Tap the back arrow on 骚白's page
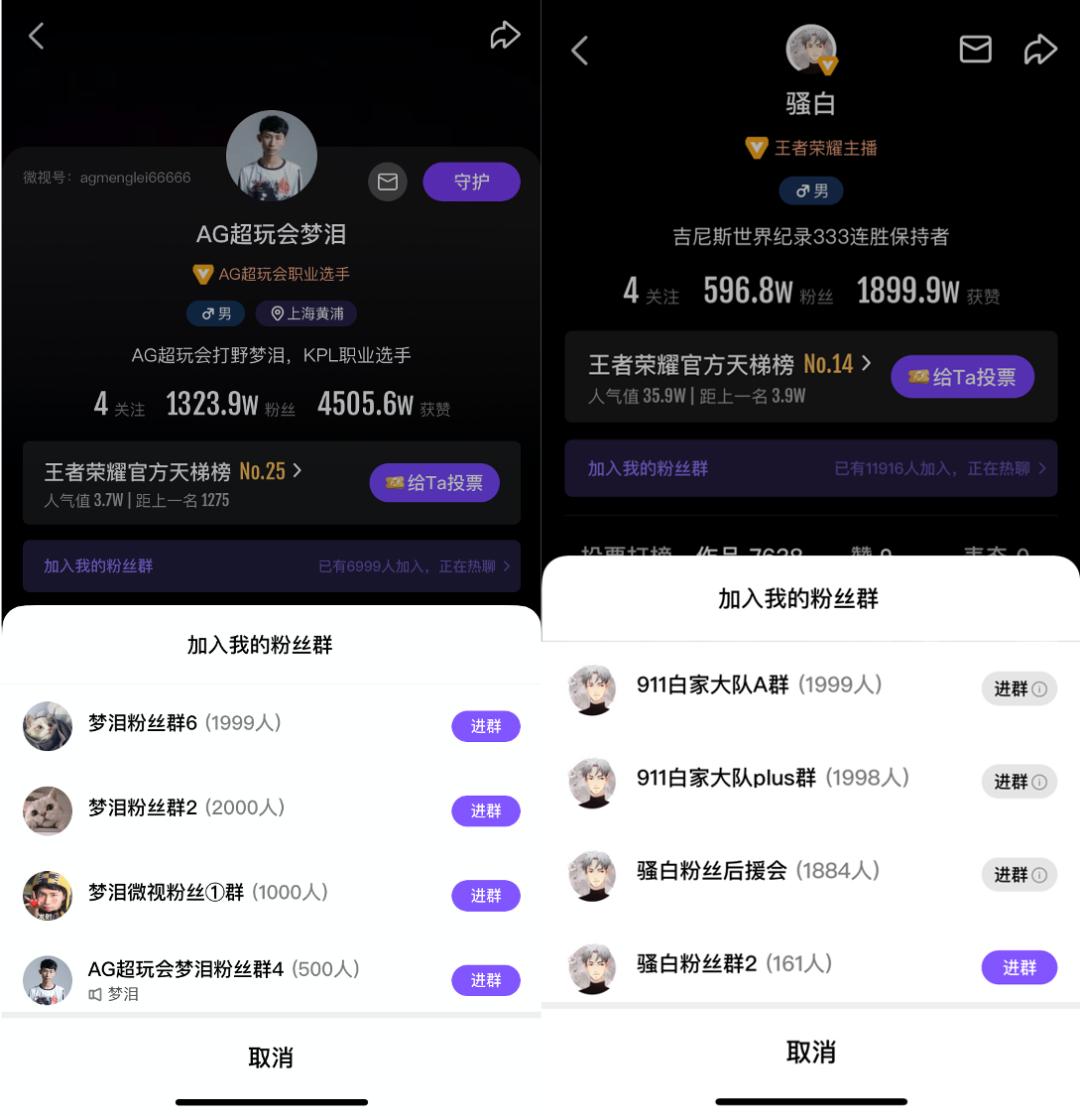Screen dimensions: 1080x1116 coord(578,49)
